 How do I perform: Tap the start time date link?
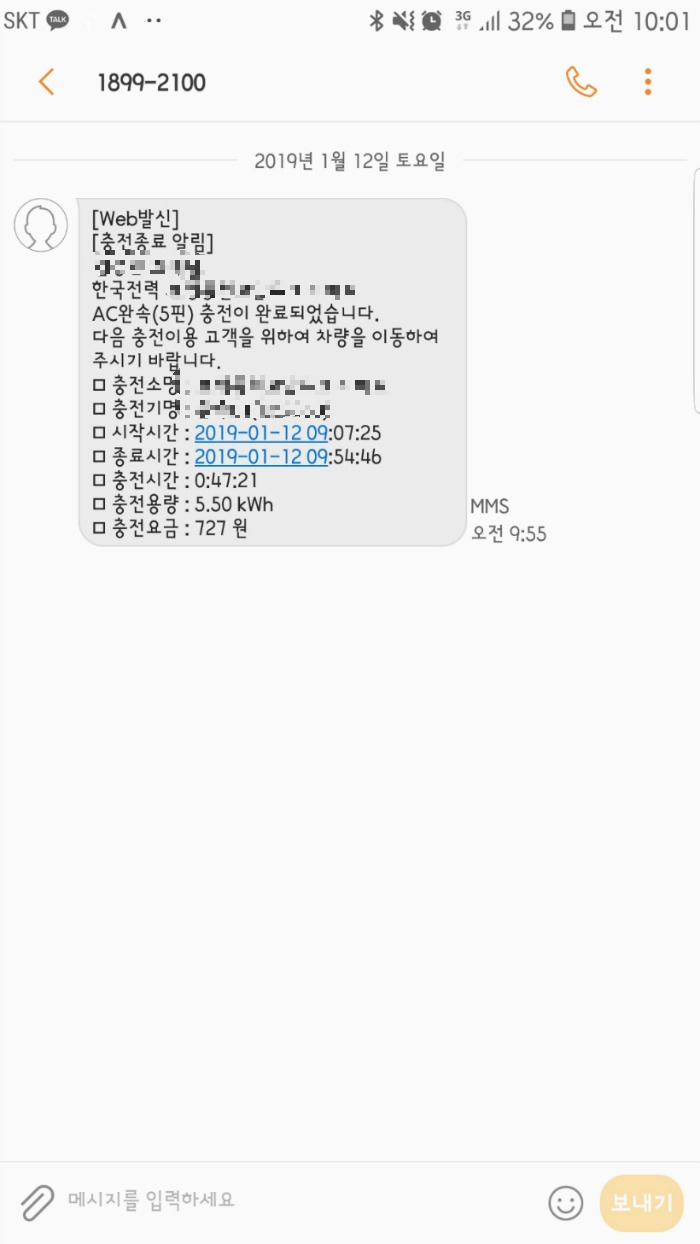pyautogui.click(x=261, y=433)
